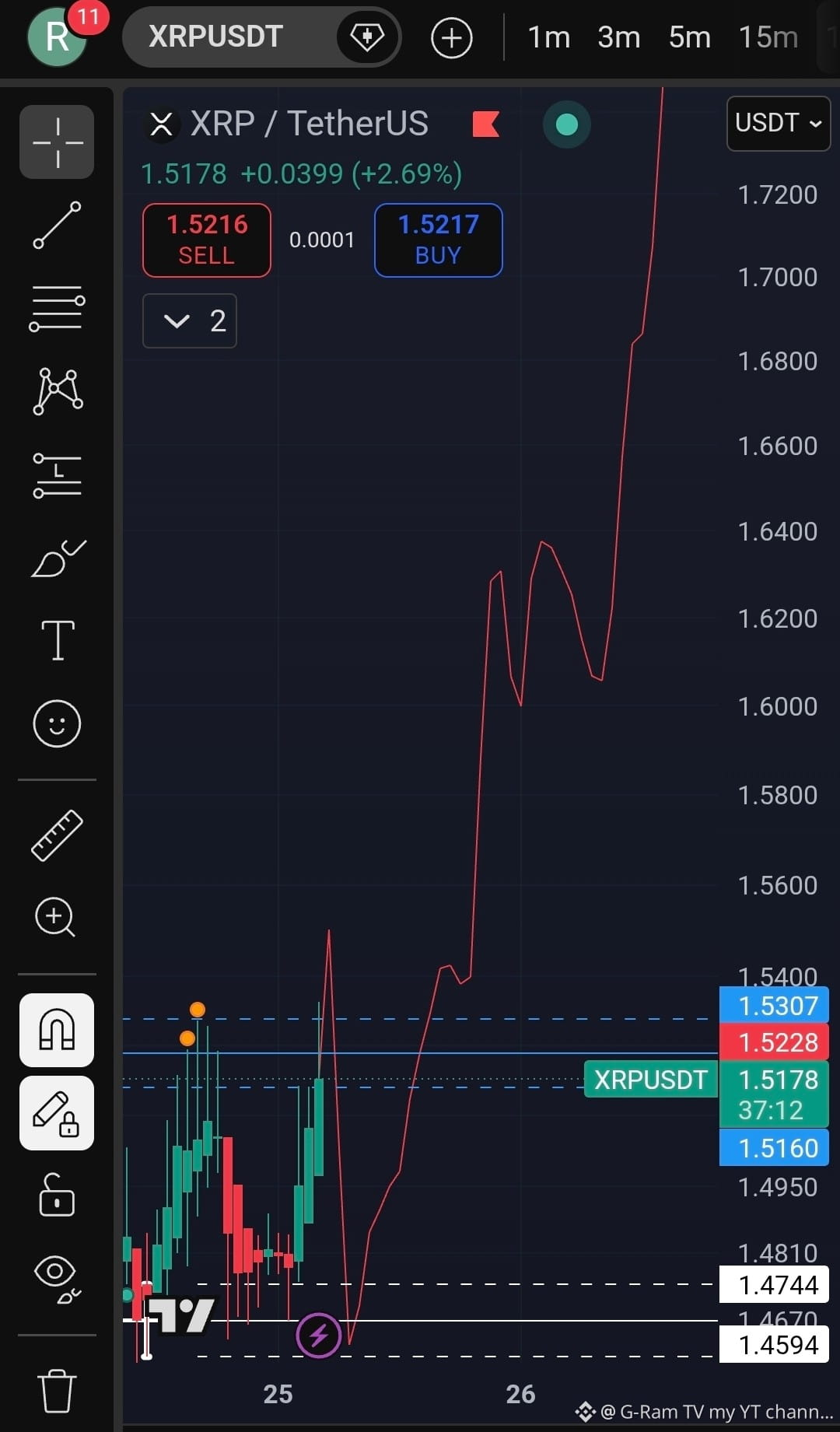Open the profile avatar menu
The image size is (840, 1432).
(x=57, y=36)
